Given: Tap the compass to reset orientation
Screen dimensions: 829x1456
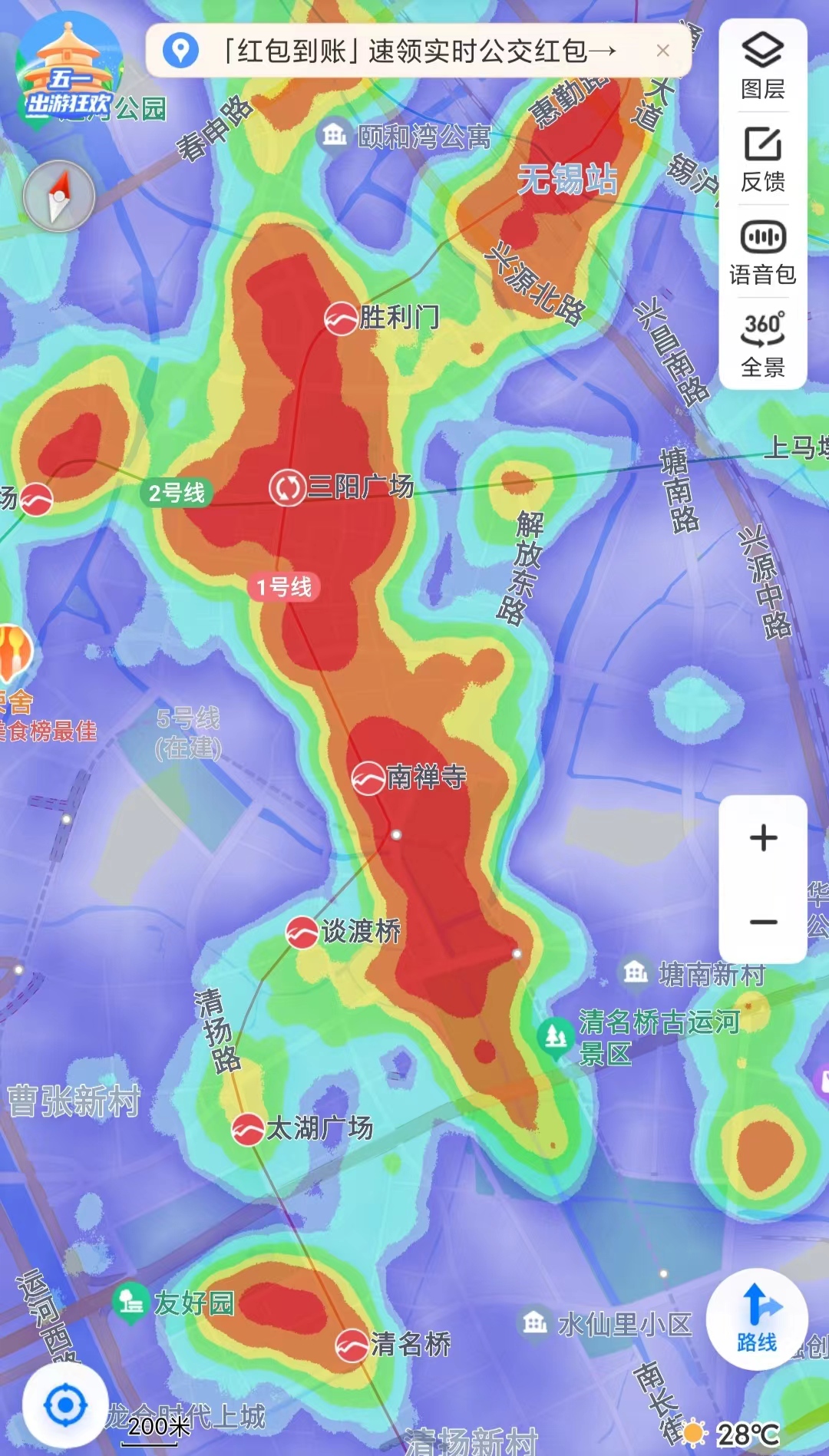Looking at the screenshot, I should coord(59,196).
